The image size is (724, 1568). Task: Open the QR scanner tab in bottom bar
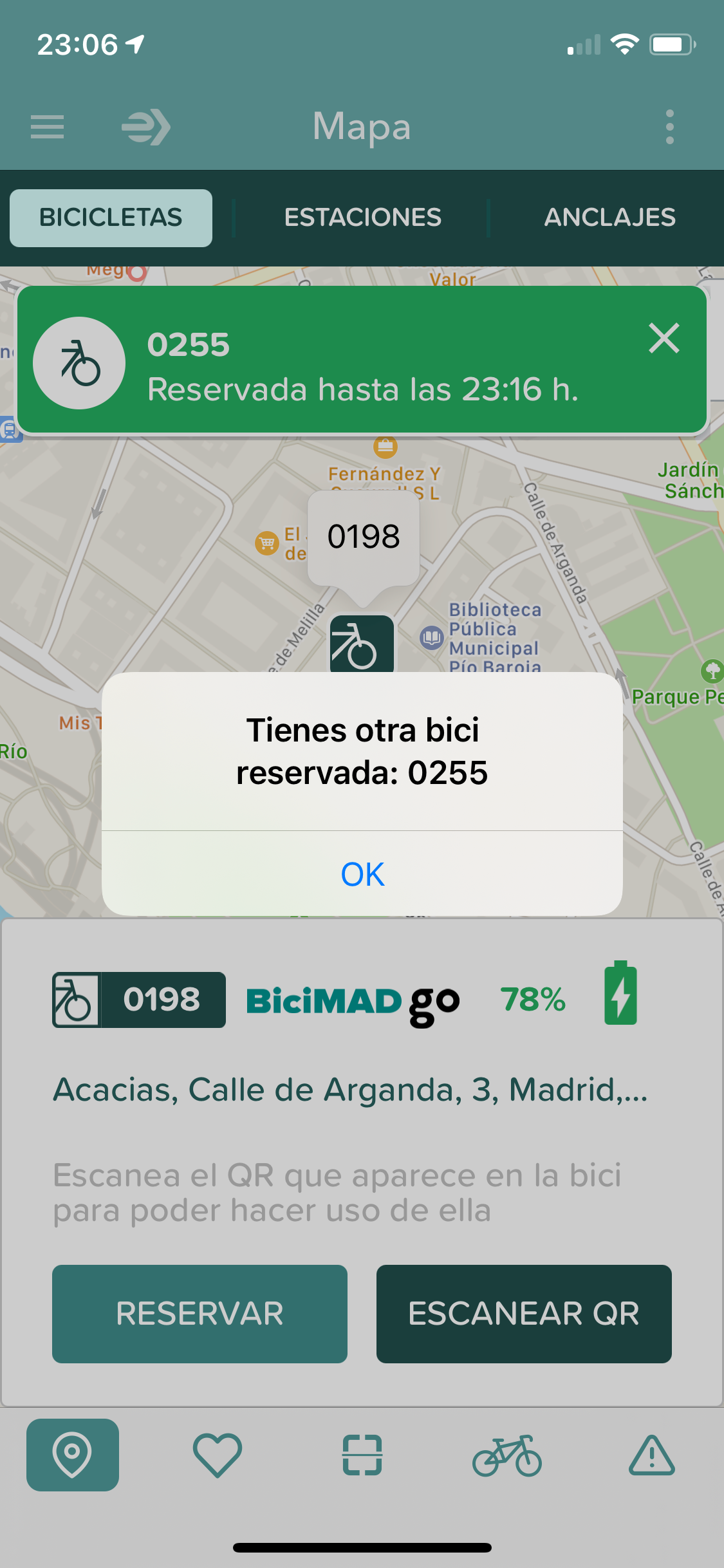pos(362,1455)
